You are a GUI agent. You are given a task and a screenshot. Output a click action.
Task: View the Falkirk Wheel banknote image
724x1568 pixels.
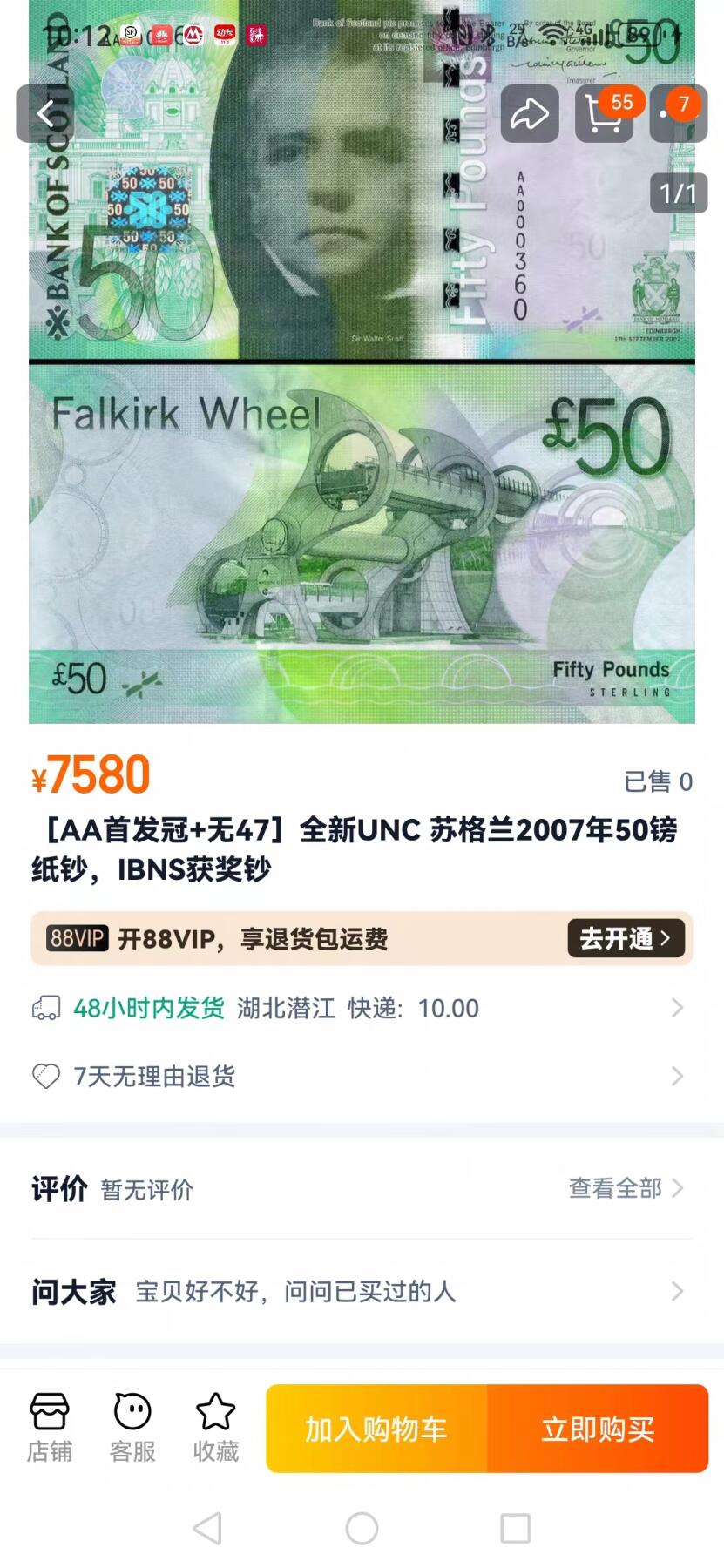[362, 540]
